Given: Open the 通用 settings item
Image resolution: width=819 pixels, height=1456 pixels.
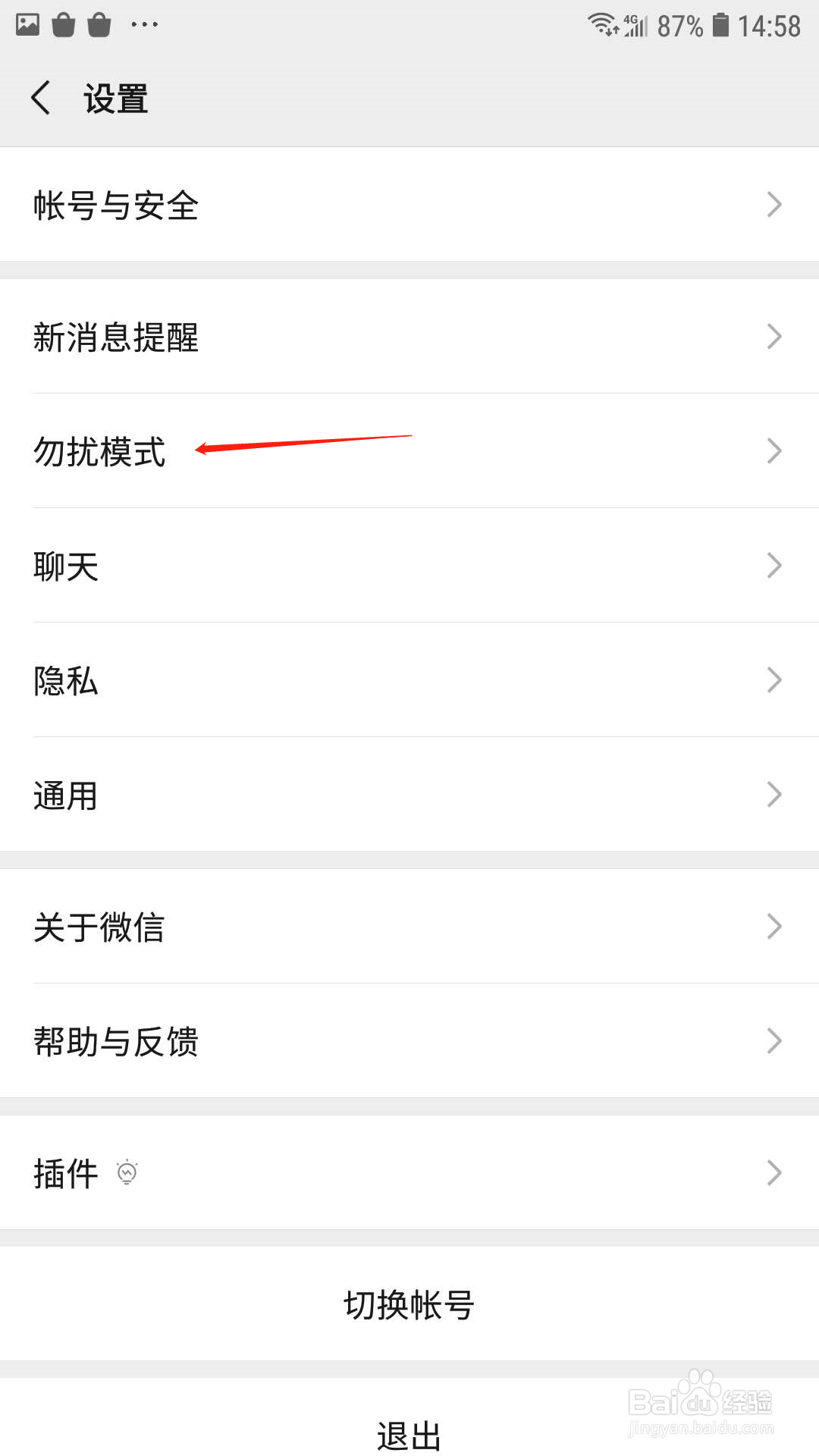Looking at the screenshot, I should click(x=409, y=795).
